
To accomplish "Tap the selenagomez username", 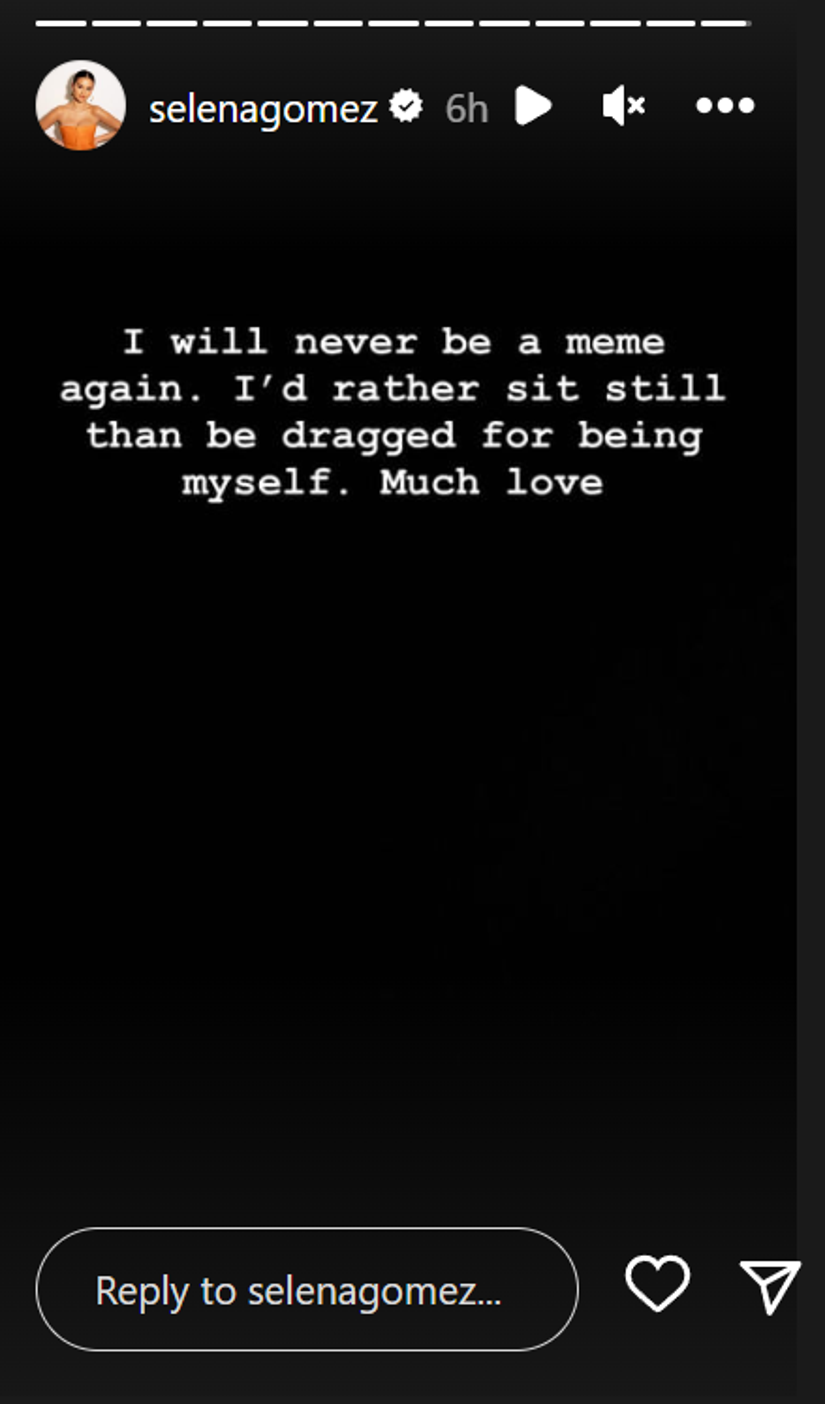I will [264, 107].
